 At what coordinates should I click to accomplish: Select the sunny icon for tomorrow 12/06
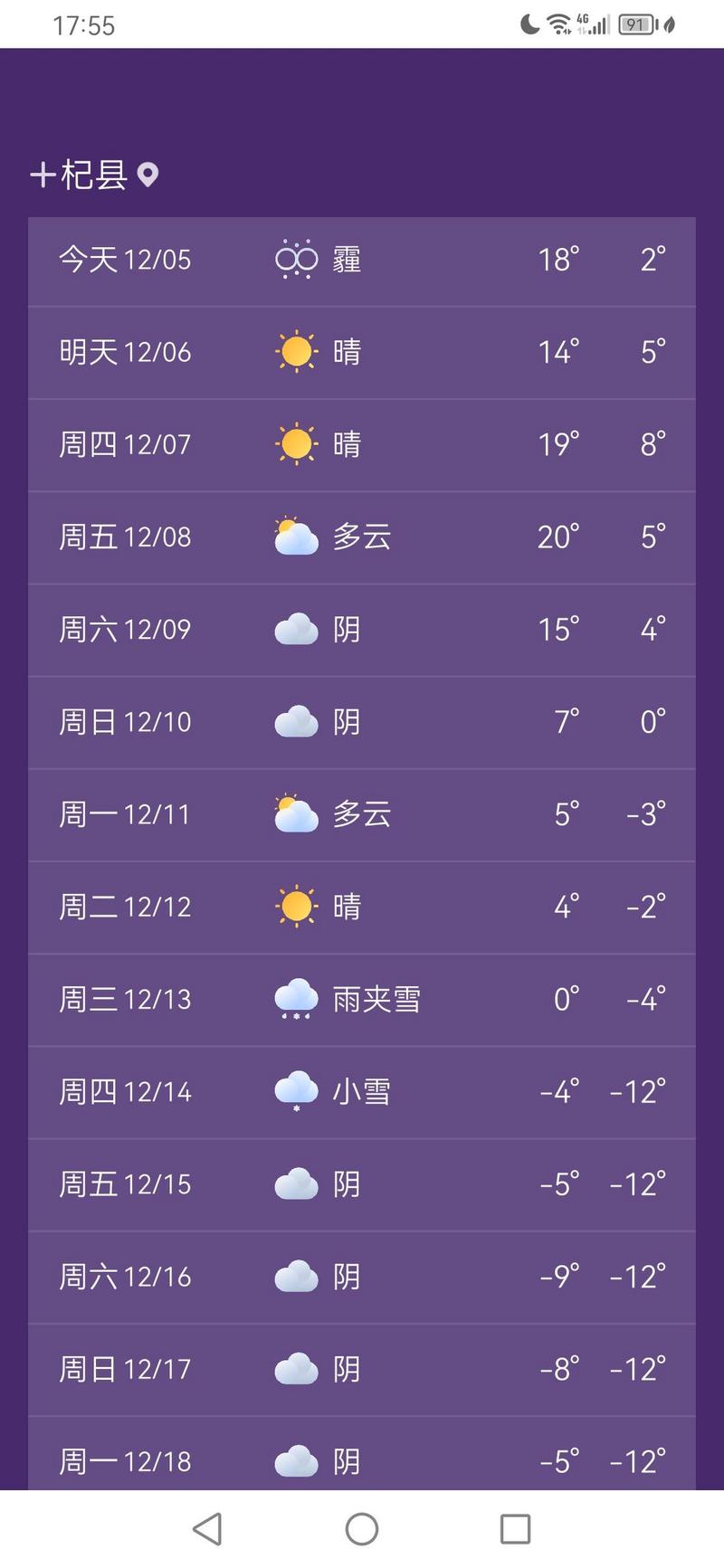(295, 352)
